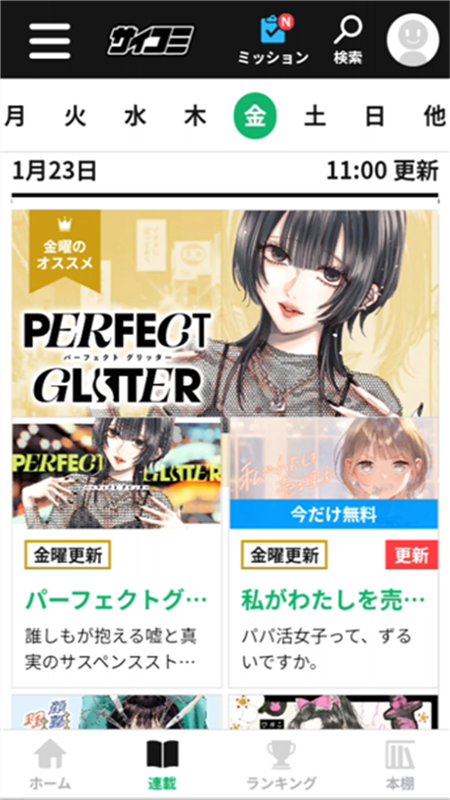Go to the ホーム tab
Image resolution: width=450 pixels, height=800 pixels.
click(x=50, y=765)
